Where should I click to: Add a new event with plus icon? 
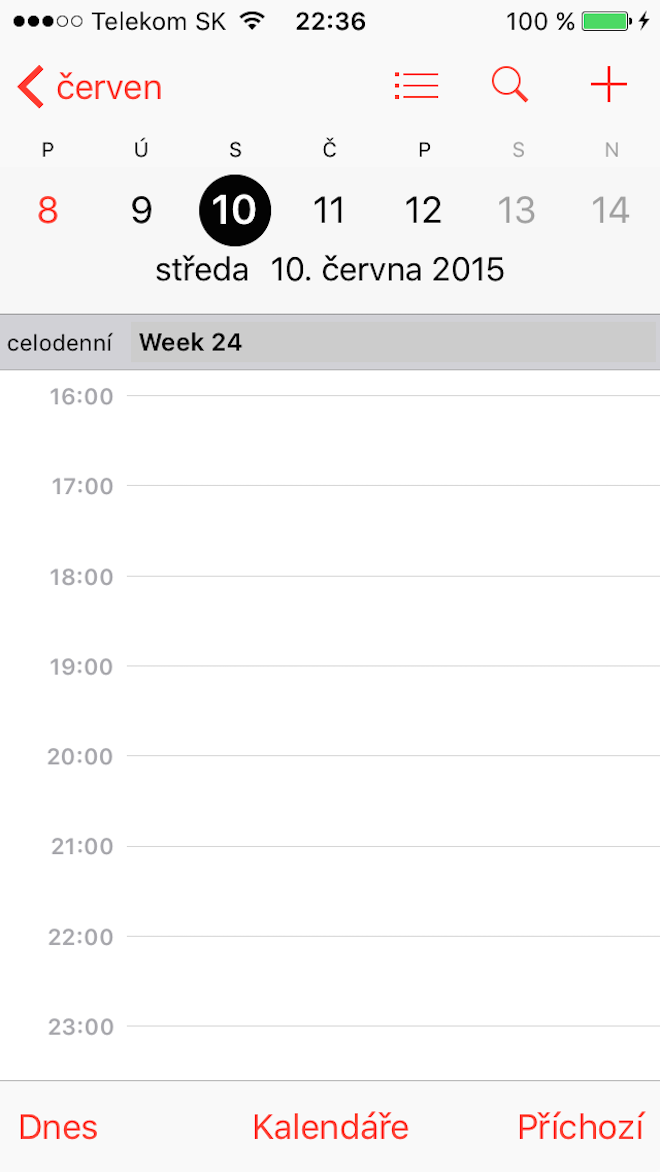point(608,87)
